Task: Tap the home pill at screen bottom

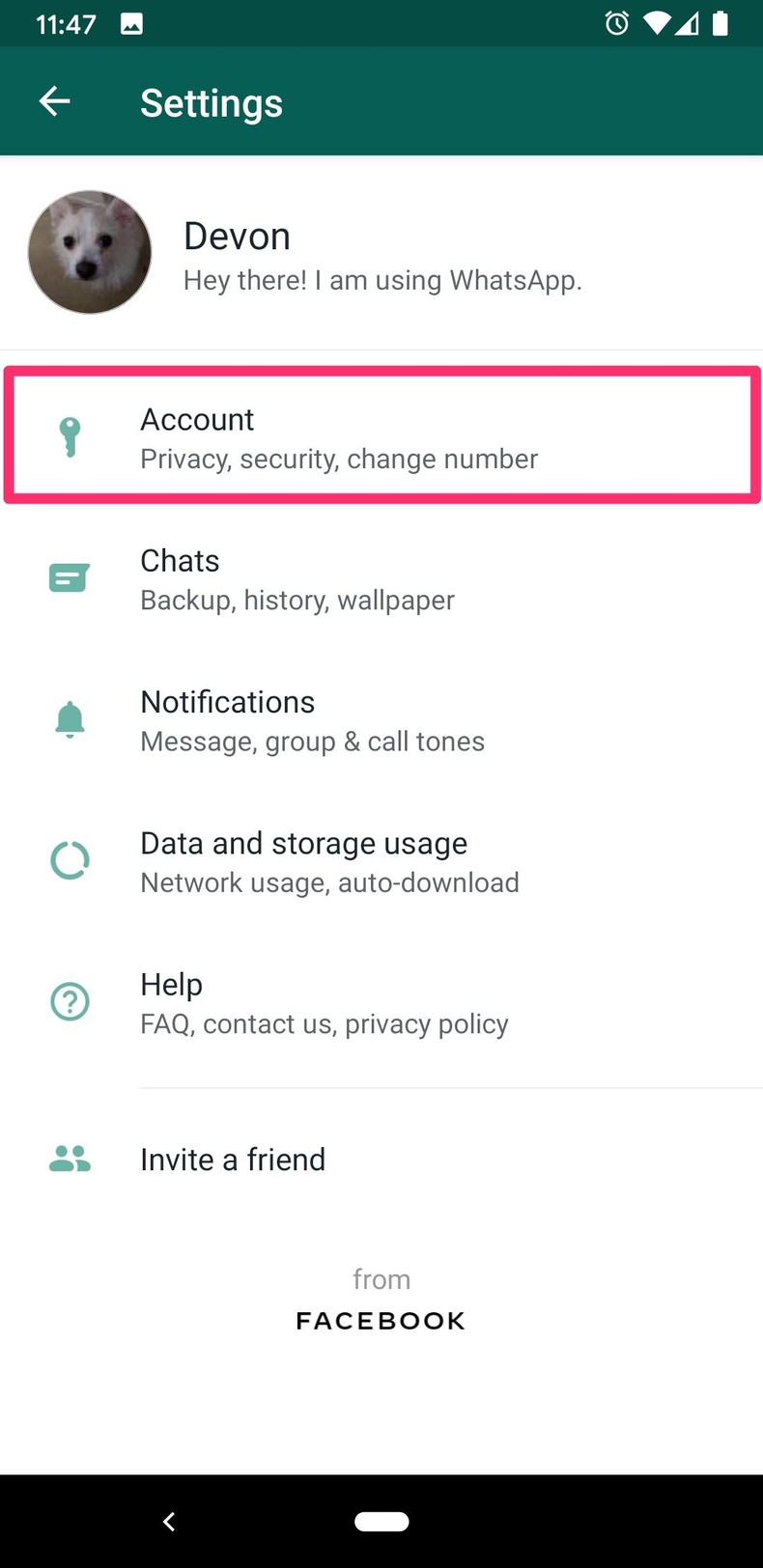Action: [x=381, y=1521]
